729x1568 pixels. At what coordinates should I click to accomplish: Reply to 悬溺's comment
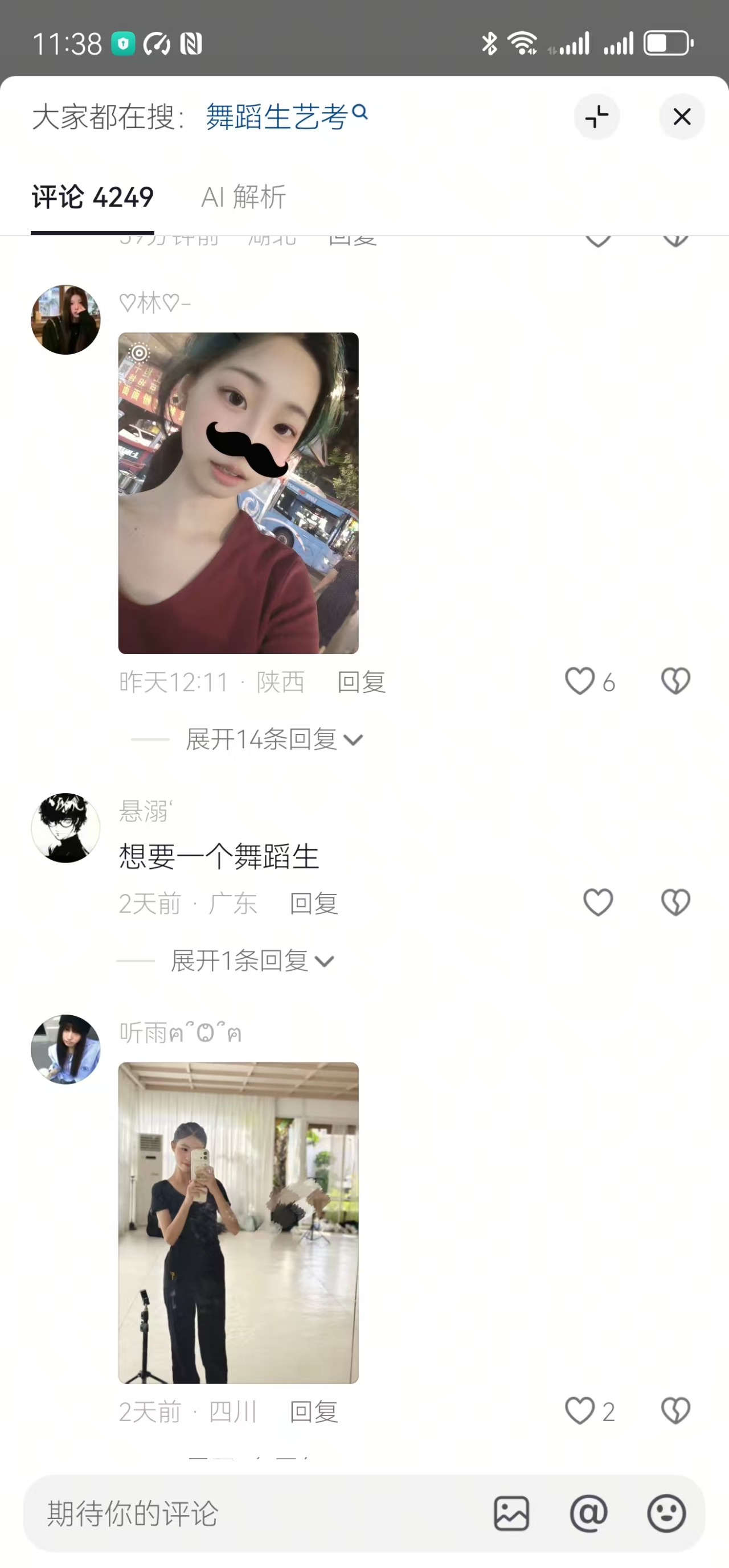click(x=314, y=904)
